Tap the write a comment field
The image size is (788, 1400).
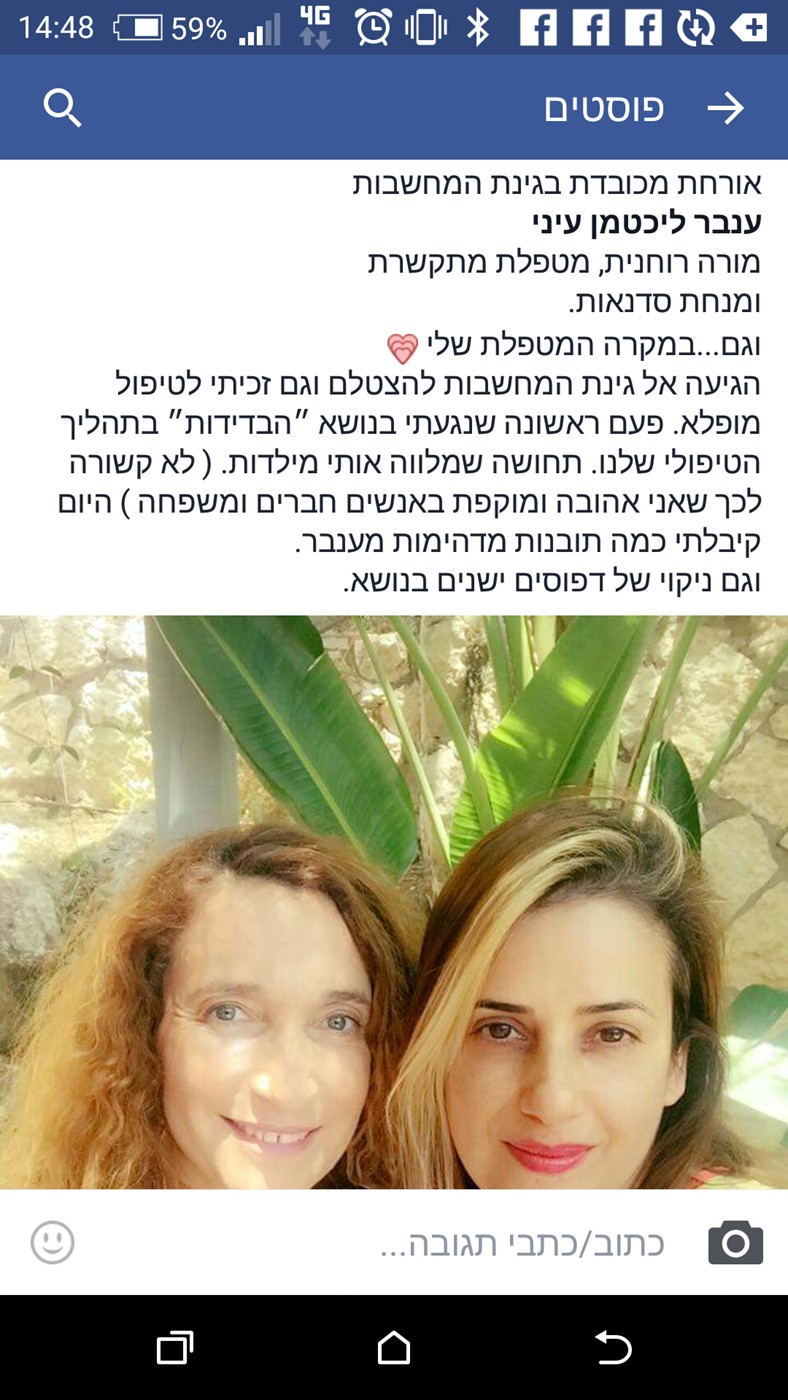(x=520, y=1244)
